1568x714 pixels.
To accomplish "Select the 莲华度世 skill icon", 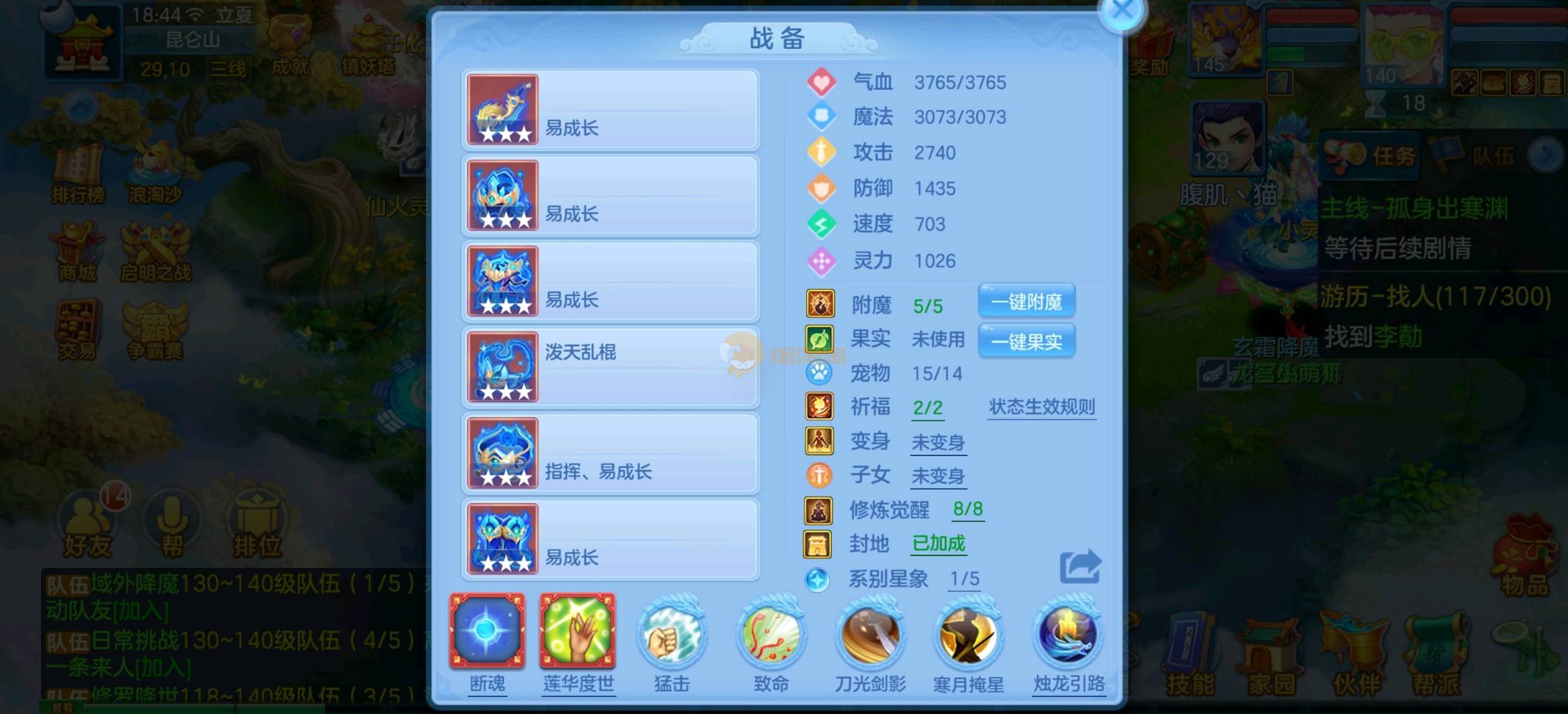I will tap(578, 631).
